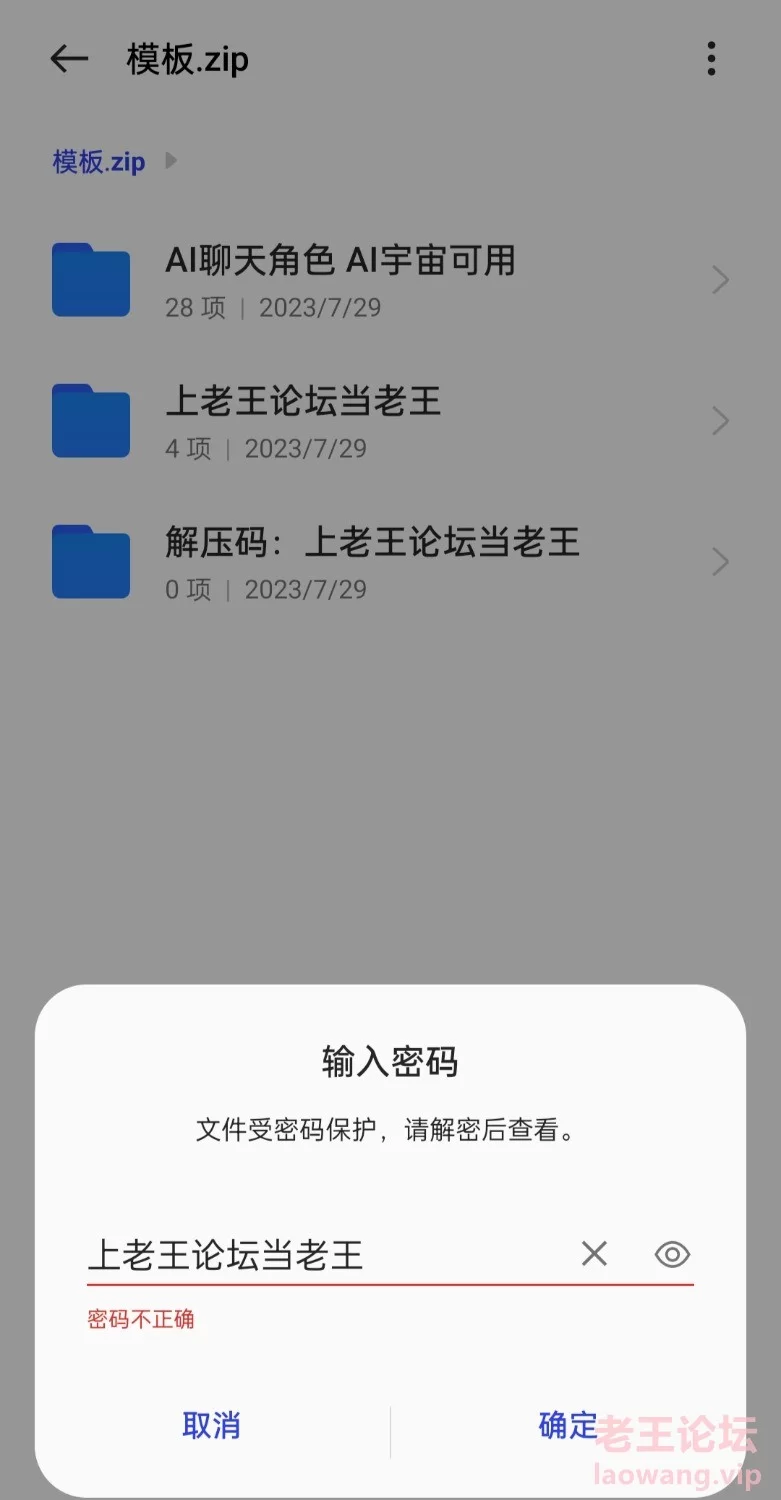Tap the 模板.zip breadcrumb path

99,162
